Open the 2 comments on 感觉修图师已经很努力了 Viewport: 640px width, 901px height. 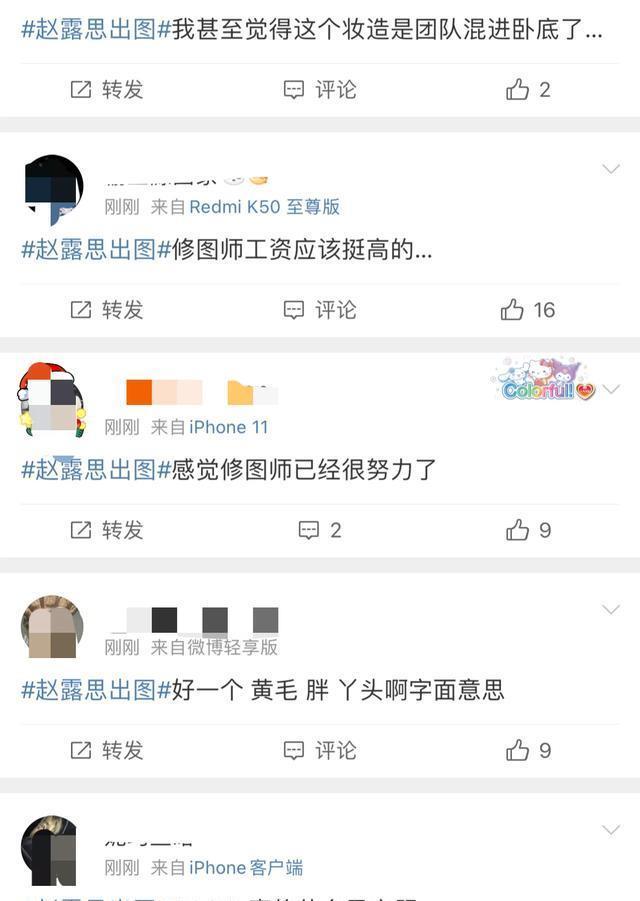[x=320, y=530]
